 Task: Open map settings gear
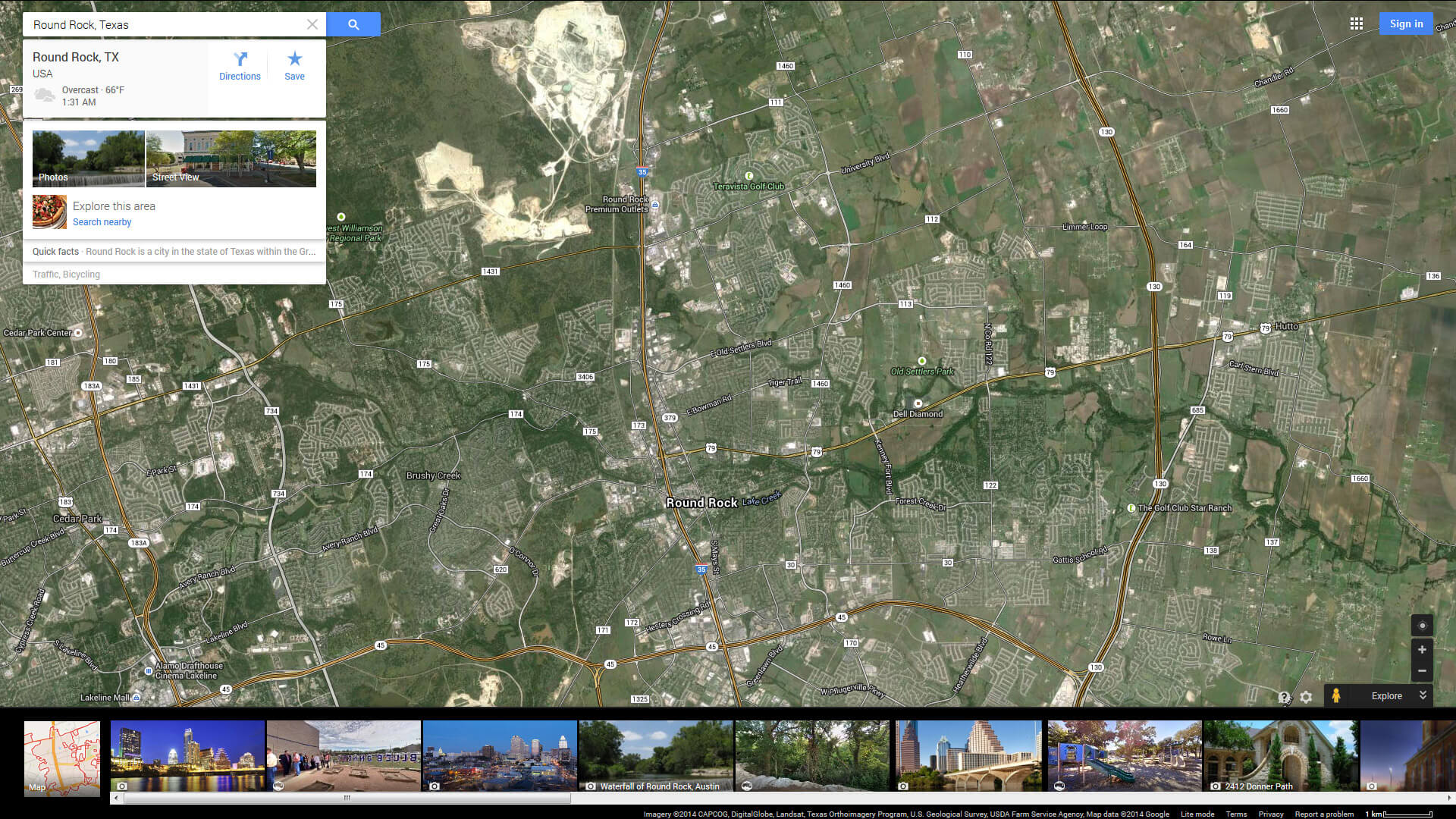pyautogui.click(x=1306, y=697)
